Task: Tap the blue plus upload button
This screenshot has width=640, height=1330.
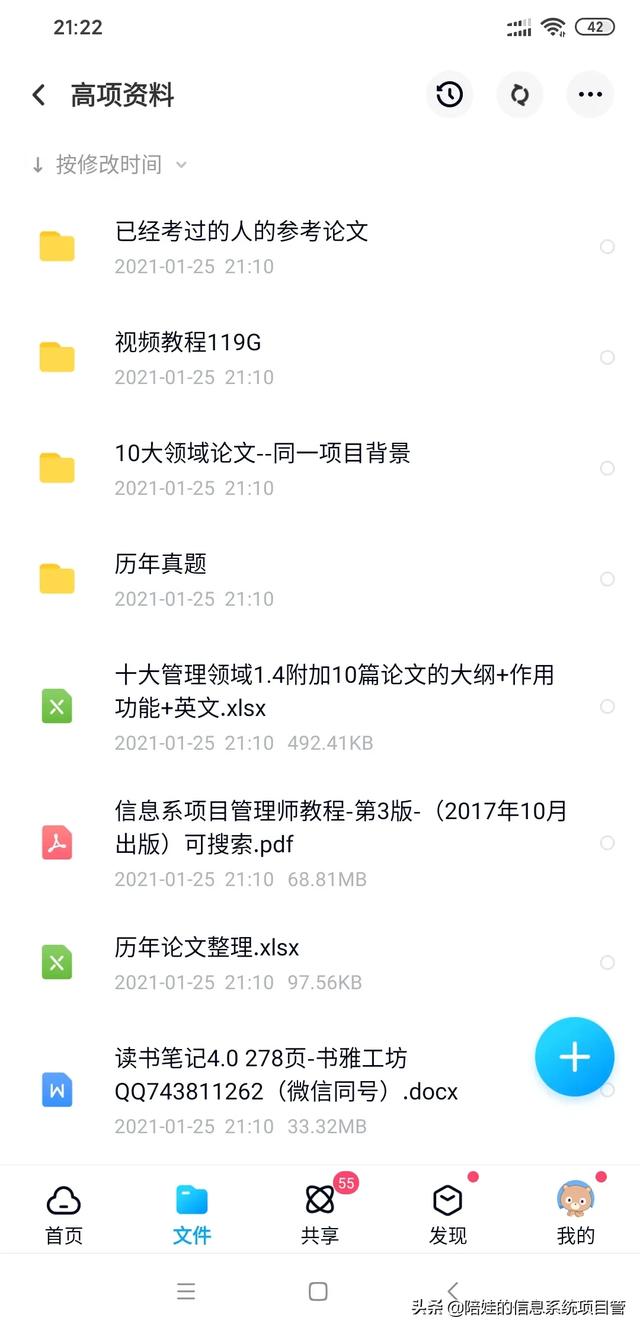Action: [x=574, y=1057]
